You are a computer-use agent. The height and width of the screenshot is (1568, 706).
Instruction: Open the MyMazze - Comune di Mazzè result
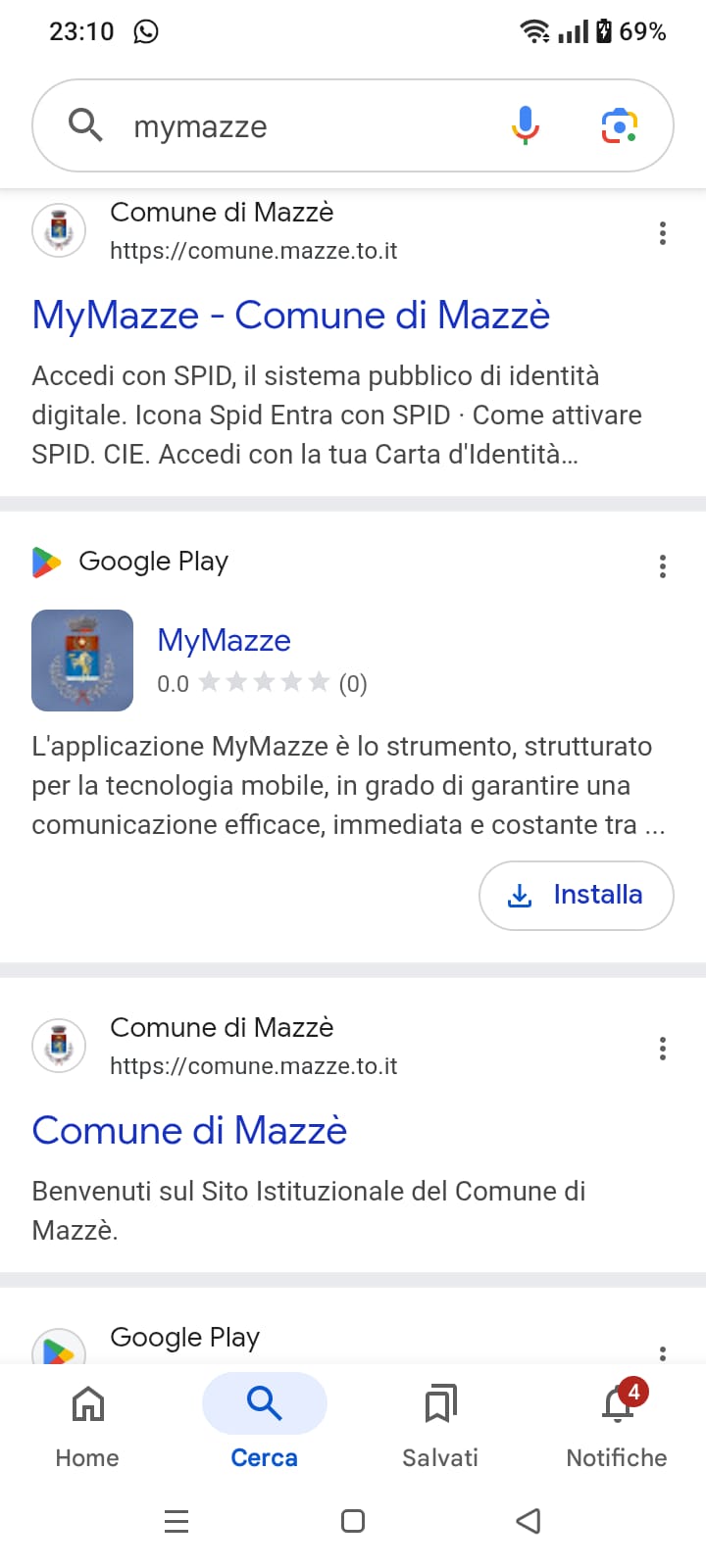291,315
